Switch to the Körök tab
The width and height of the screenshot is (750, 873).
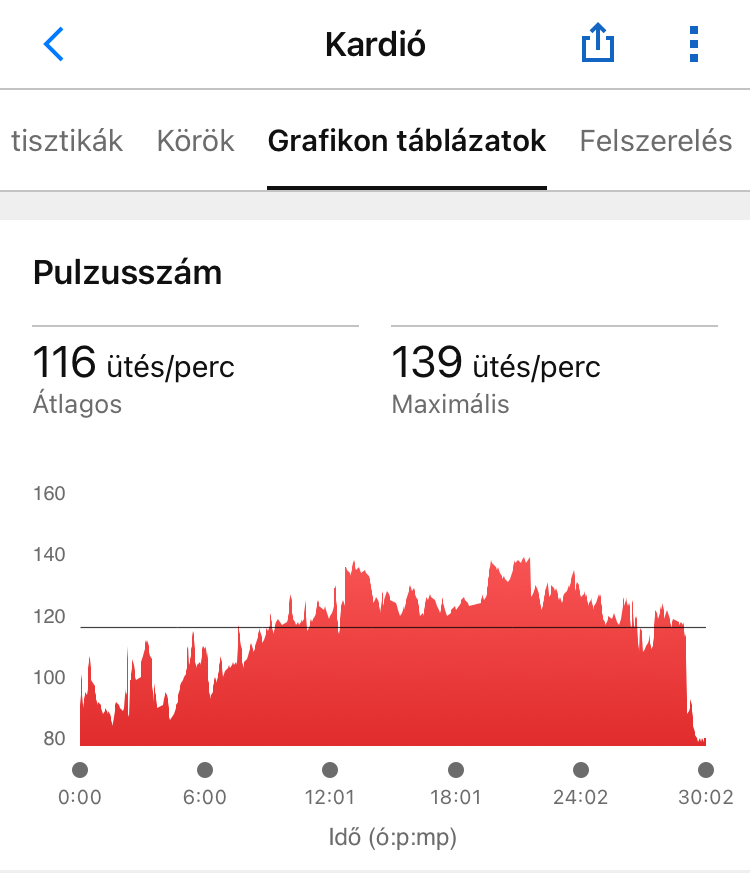tap(195, 141)
